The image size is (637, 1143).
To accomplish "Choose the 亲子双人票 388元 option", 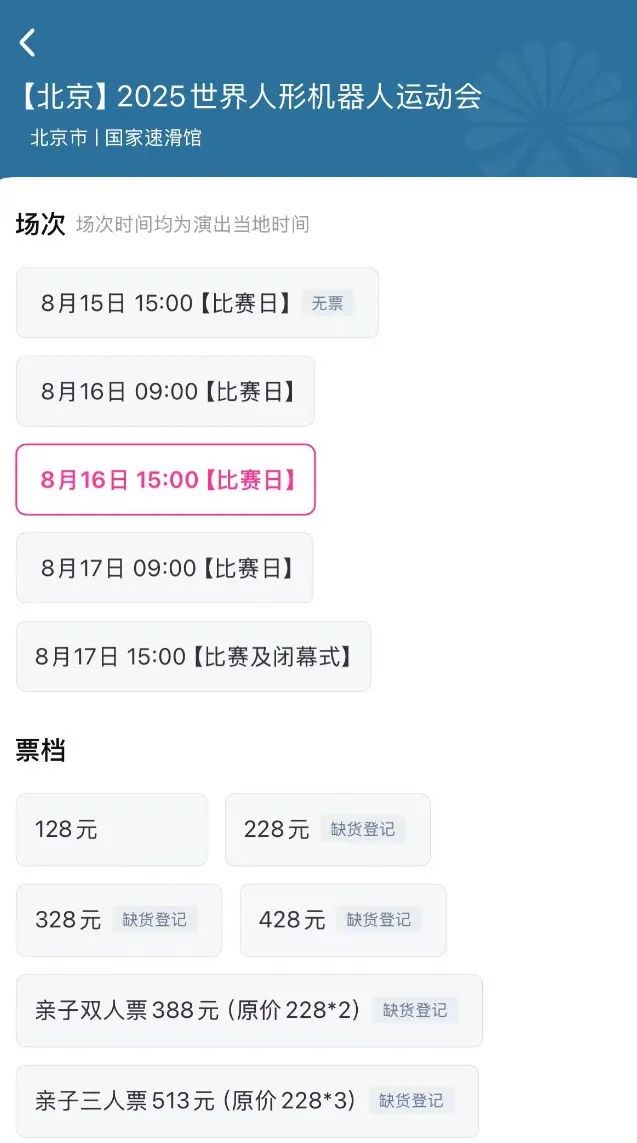I will pos(249,1010).
